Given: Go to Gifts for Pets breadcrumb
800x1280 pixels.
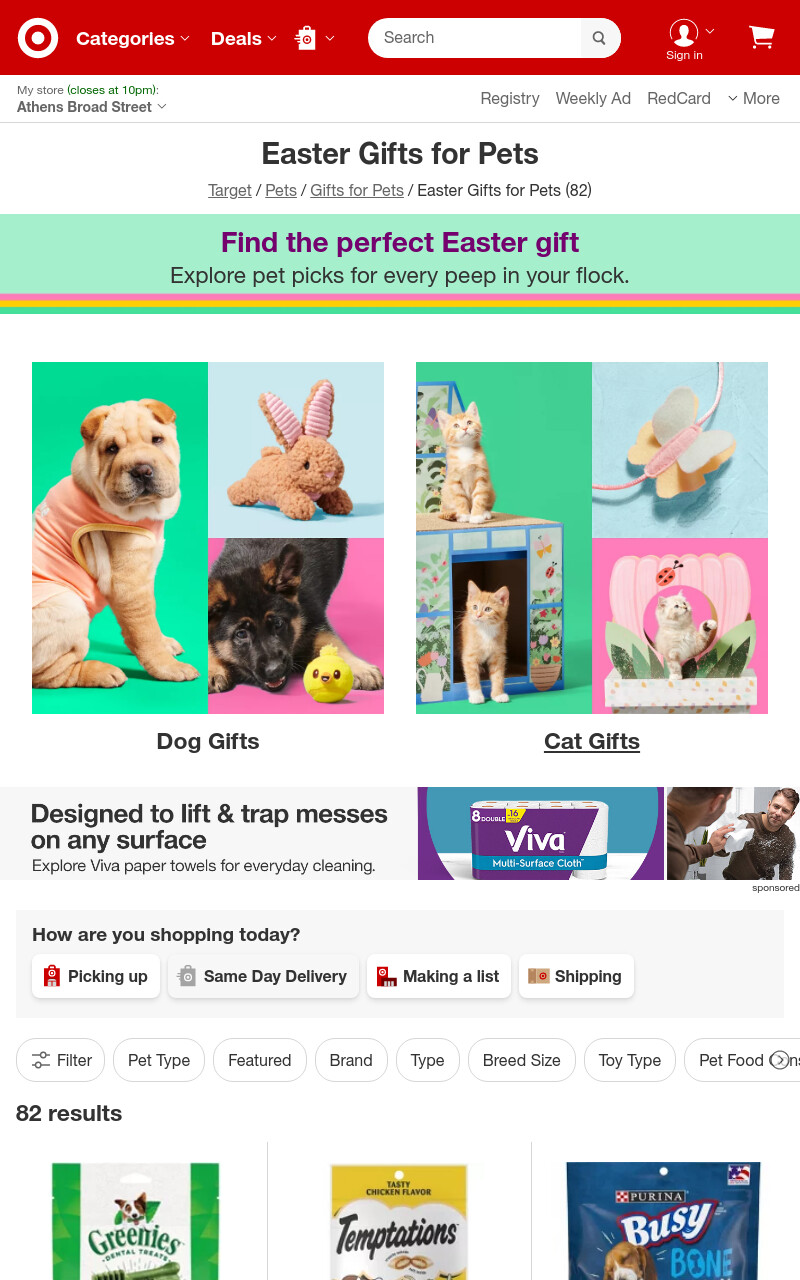Looking at the screenshot, I should (357, 190).
